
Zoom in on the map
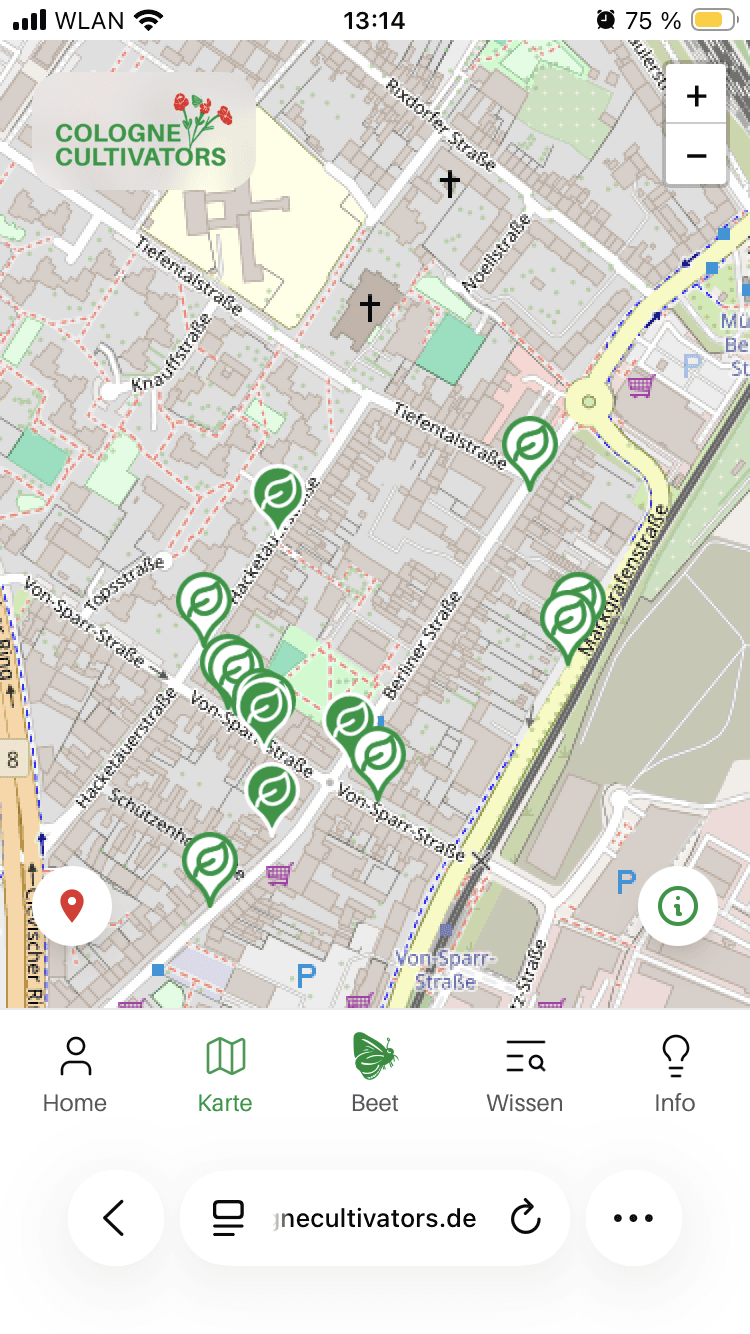tap(696, 96)
